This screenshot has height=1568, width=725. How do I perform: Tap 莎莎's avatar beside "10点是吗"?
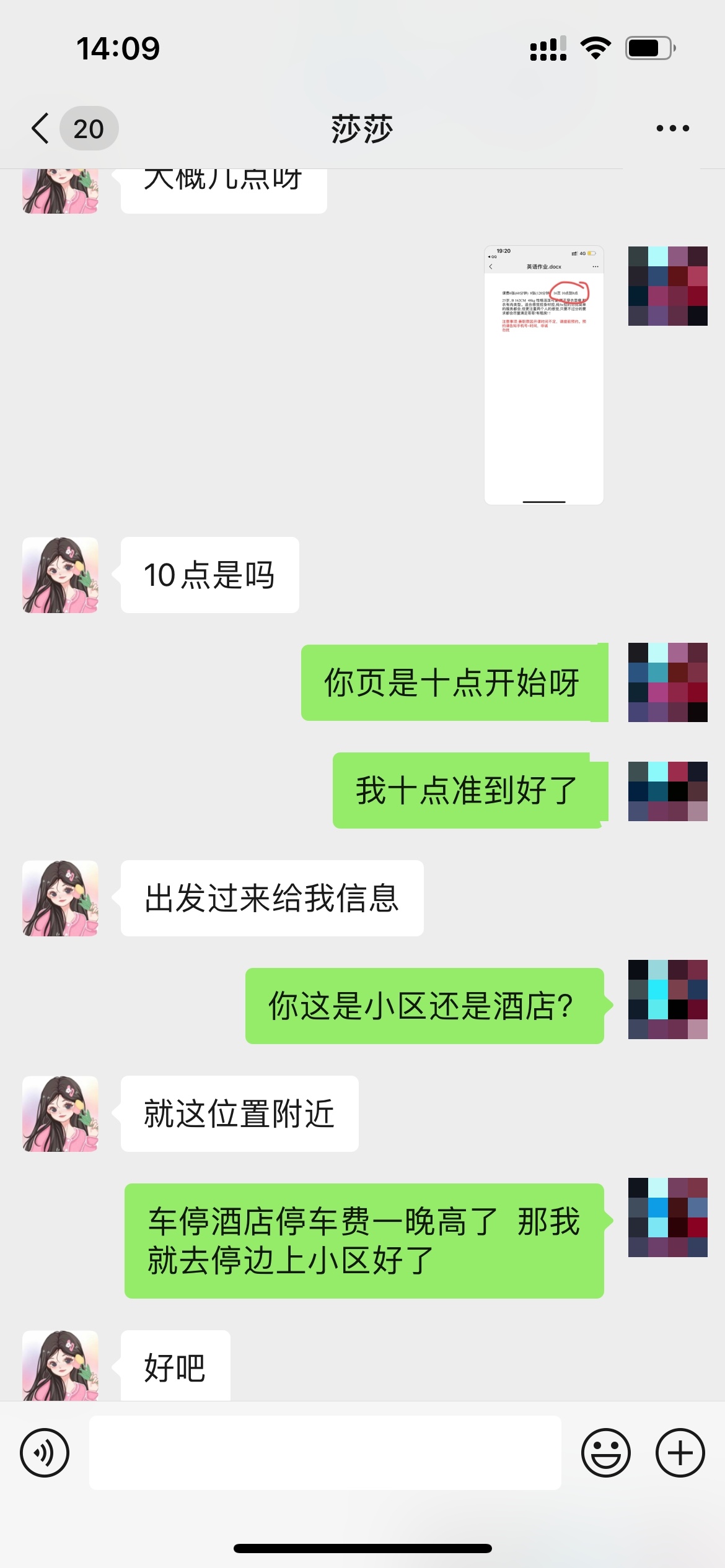coord(59,575)
